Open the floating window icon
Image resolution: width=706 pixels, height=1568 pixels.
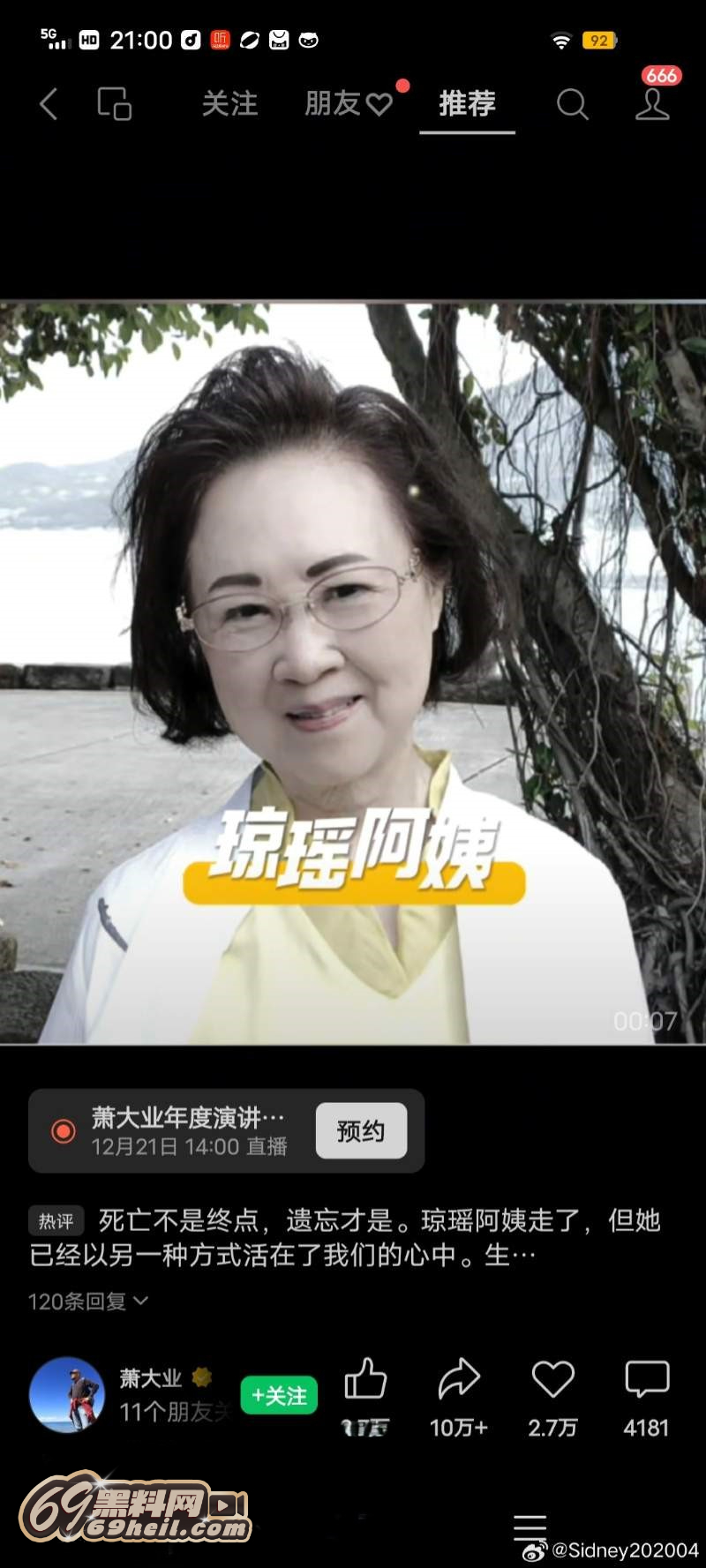[x=115, y=104]
